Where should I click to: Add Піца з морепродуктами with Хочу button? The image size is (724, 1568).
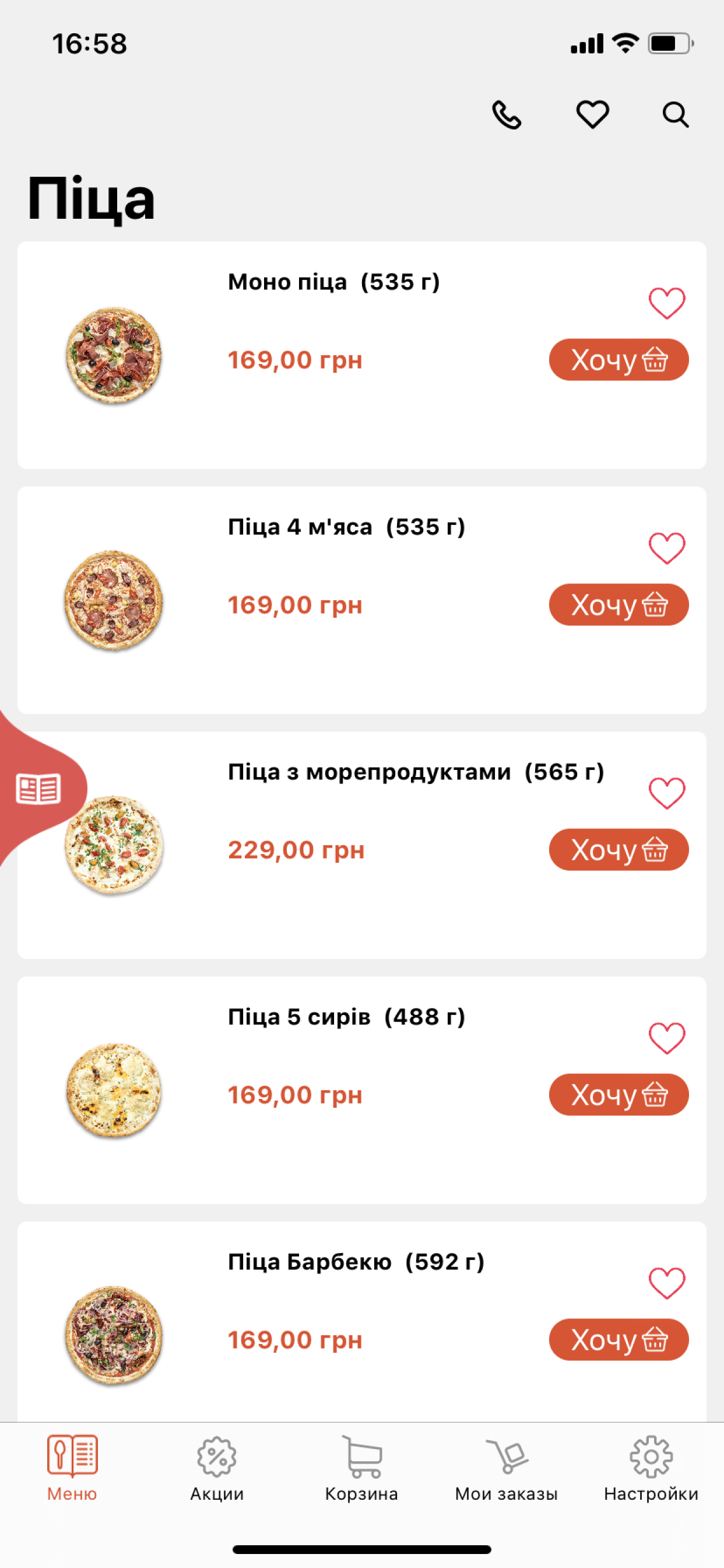point(618,849)
